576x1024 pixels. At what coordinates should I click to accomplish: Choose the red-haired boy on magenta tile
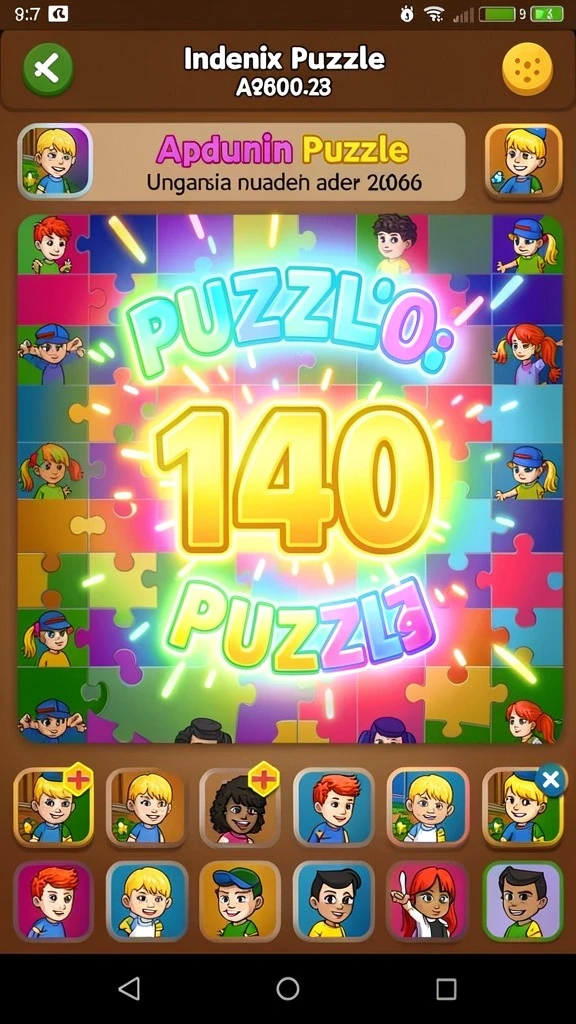tap(54, 901)
